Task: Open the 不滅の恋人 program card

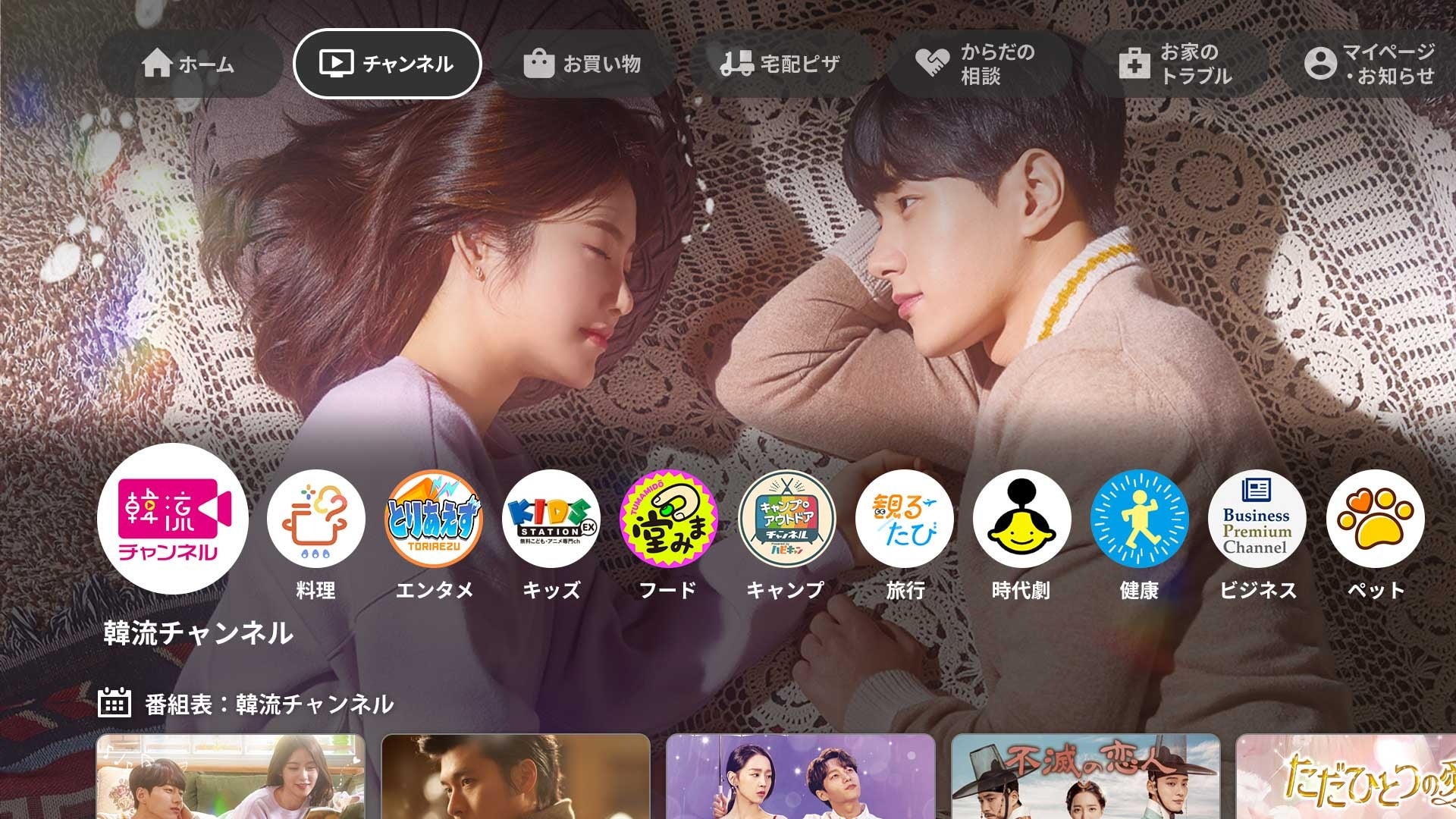Action: (x=1086, y=777)
